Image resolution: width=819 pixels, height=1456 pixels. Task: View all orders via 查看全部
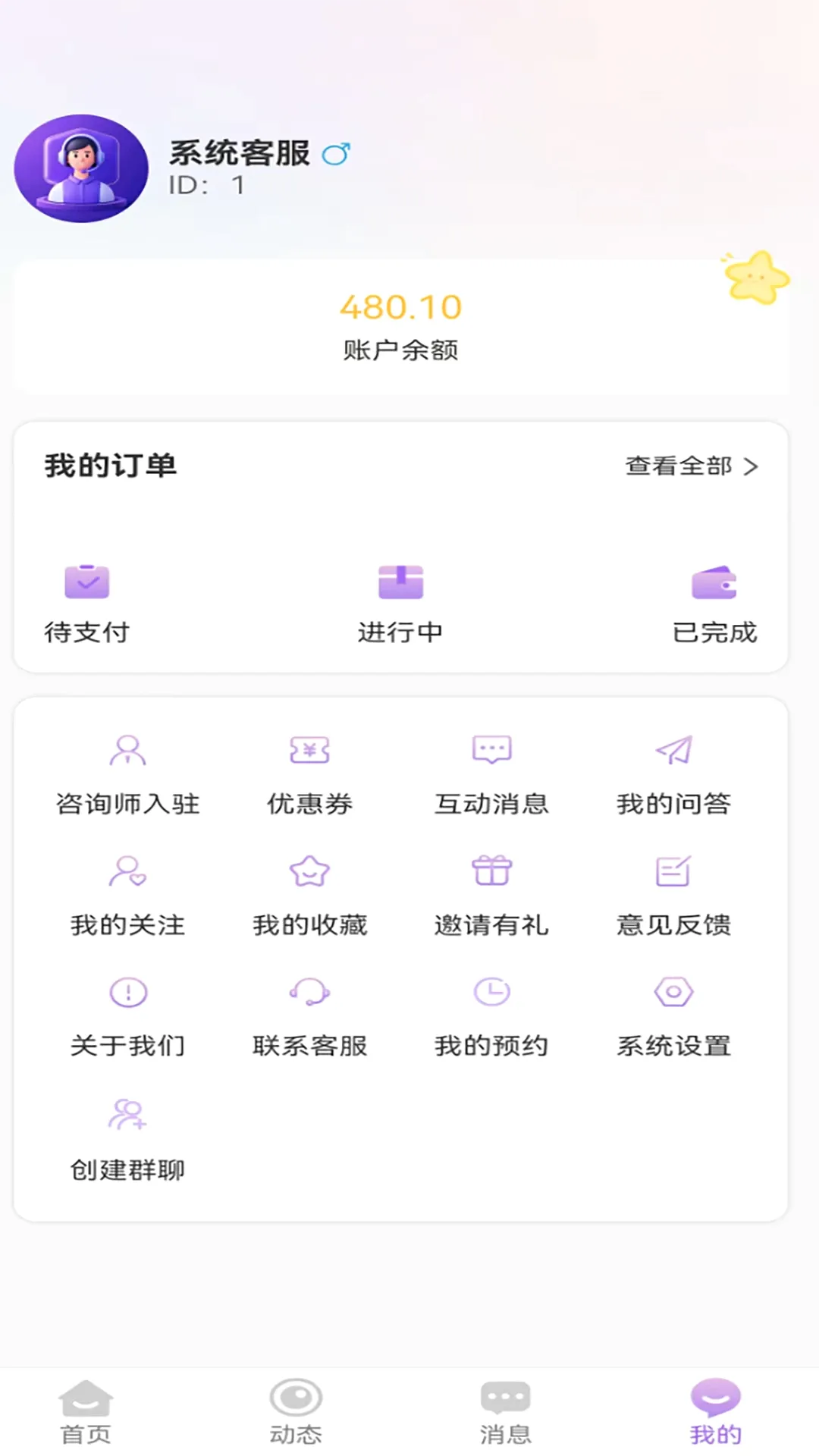(x=692, y=466)
